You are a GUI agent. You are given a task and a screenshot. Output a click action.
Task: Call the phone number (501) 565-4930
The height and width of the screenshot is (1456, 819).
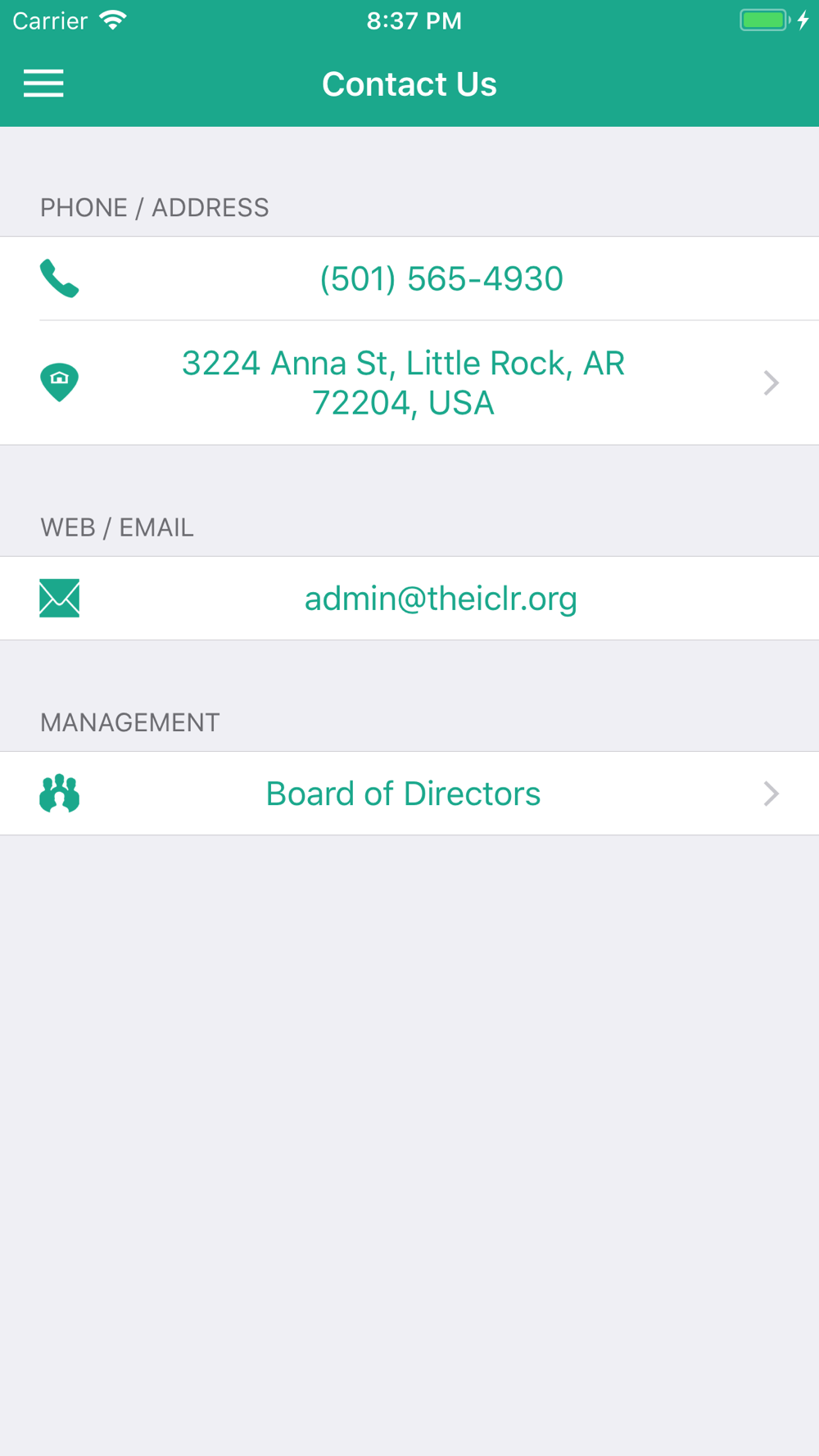pos(409,278)
